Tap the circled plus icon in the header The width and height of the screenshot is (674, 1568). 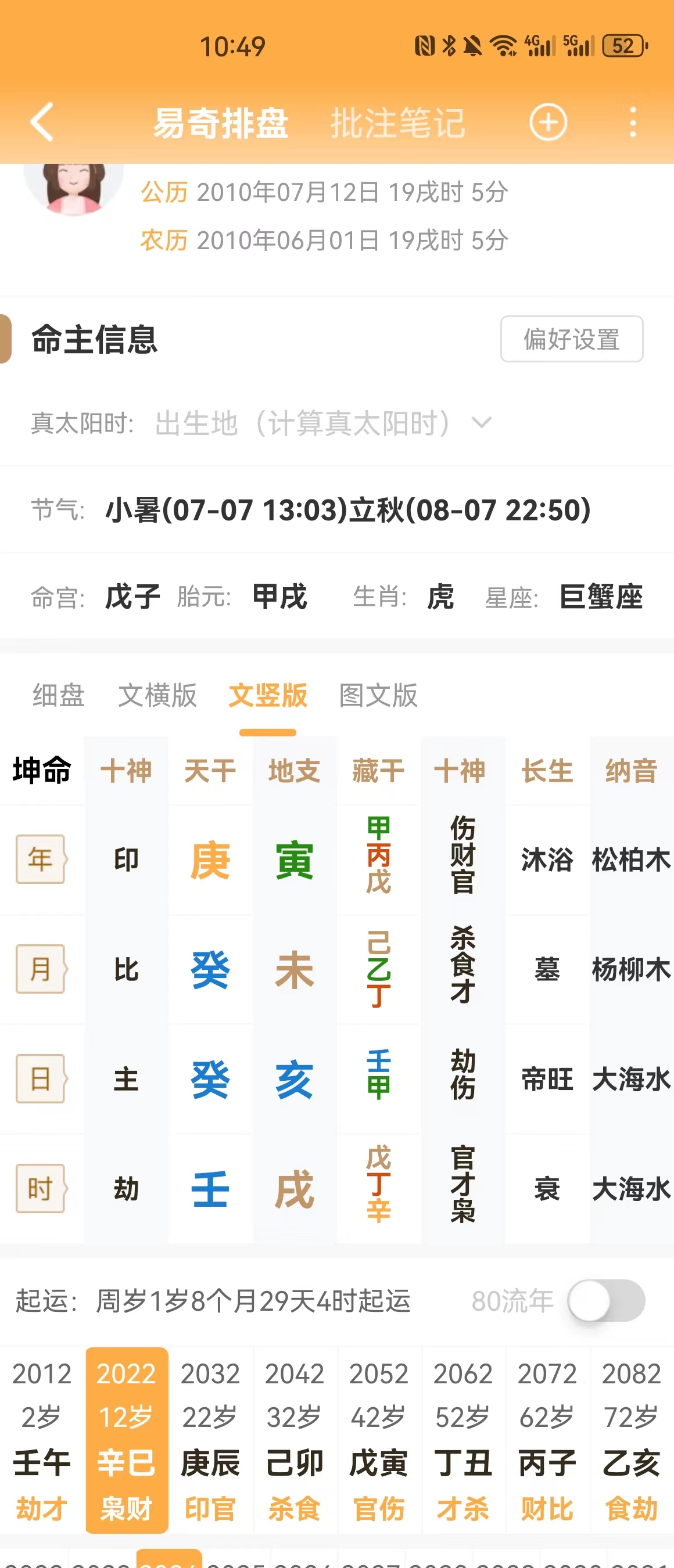(548, 123)
